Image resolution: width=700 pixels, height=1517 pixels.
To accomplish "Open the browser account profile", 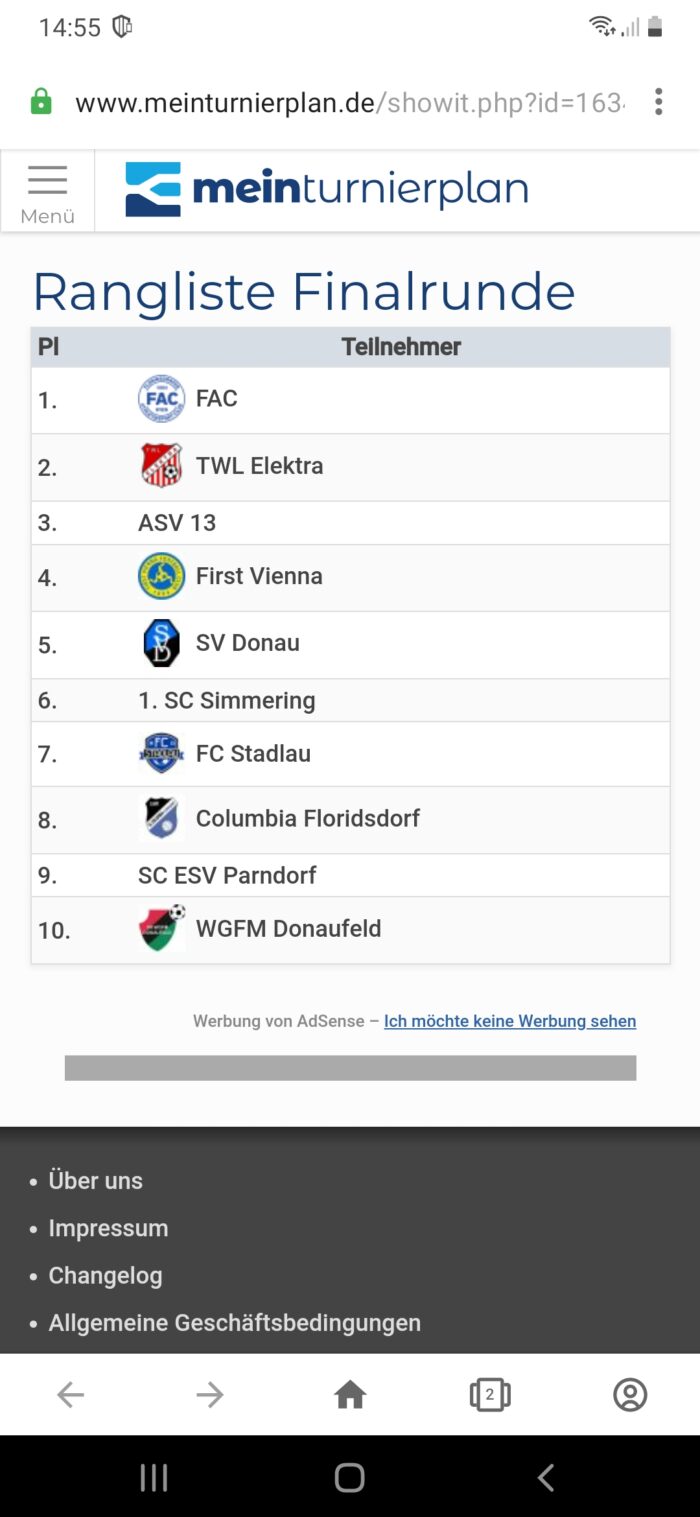I will pos(630,1395).
